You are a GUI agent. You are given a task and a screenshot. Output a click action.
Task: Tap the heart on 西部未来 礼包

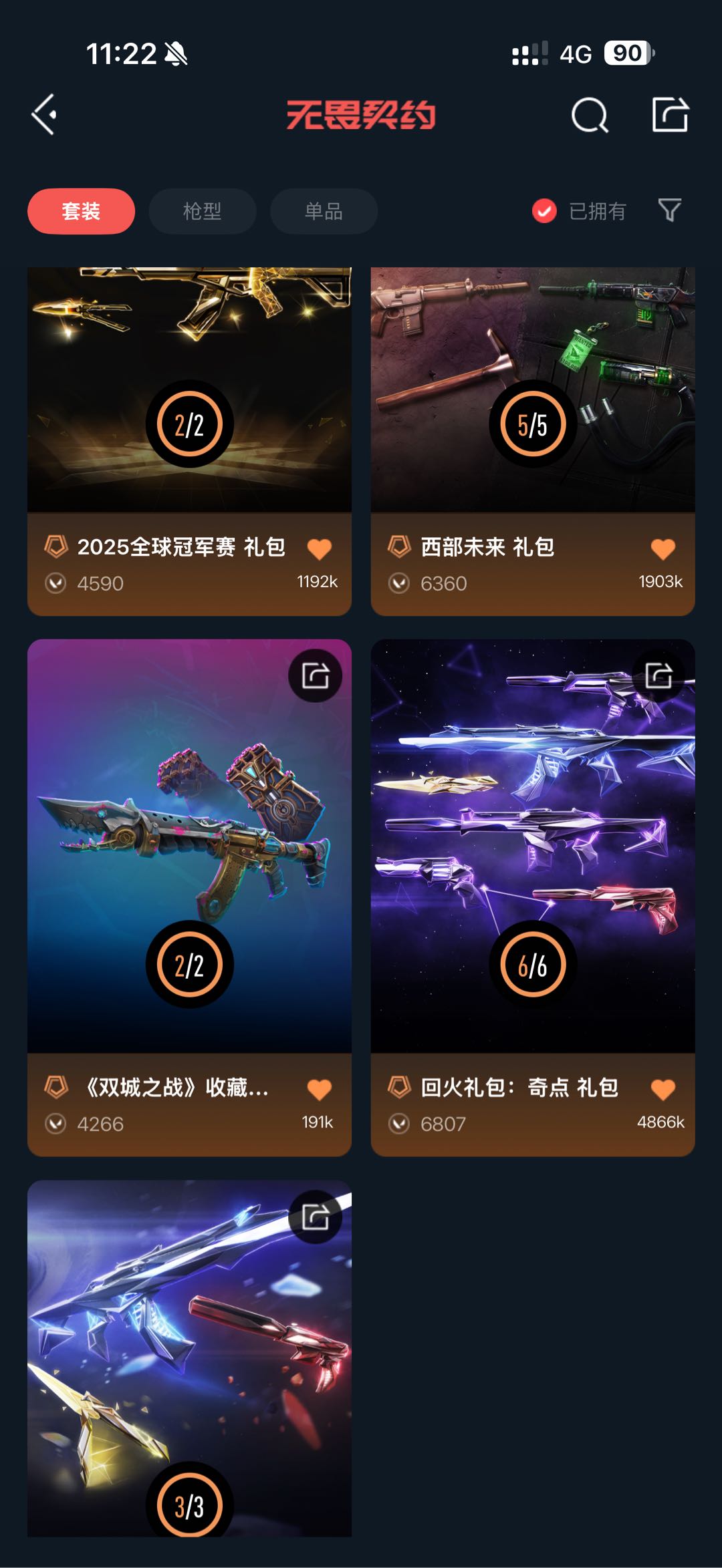[663, 549]
